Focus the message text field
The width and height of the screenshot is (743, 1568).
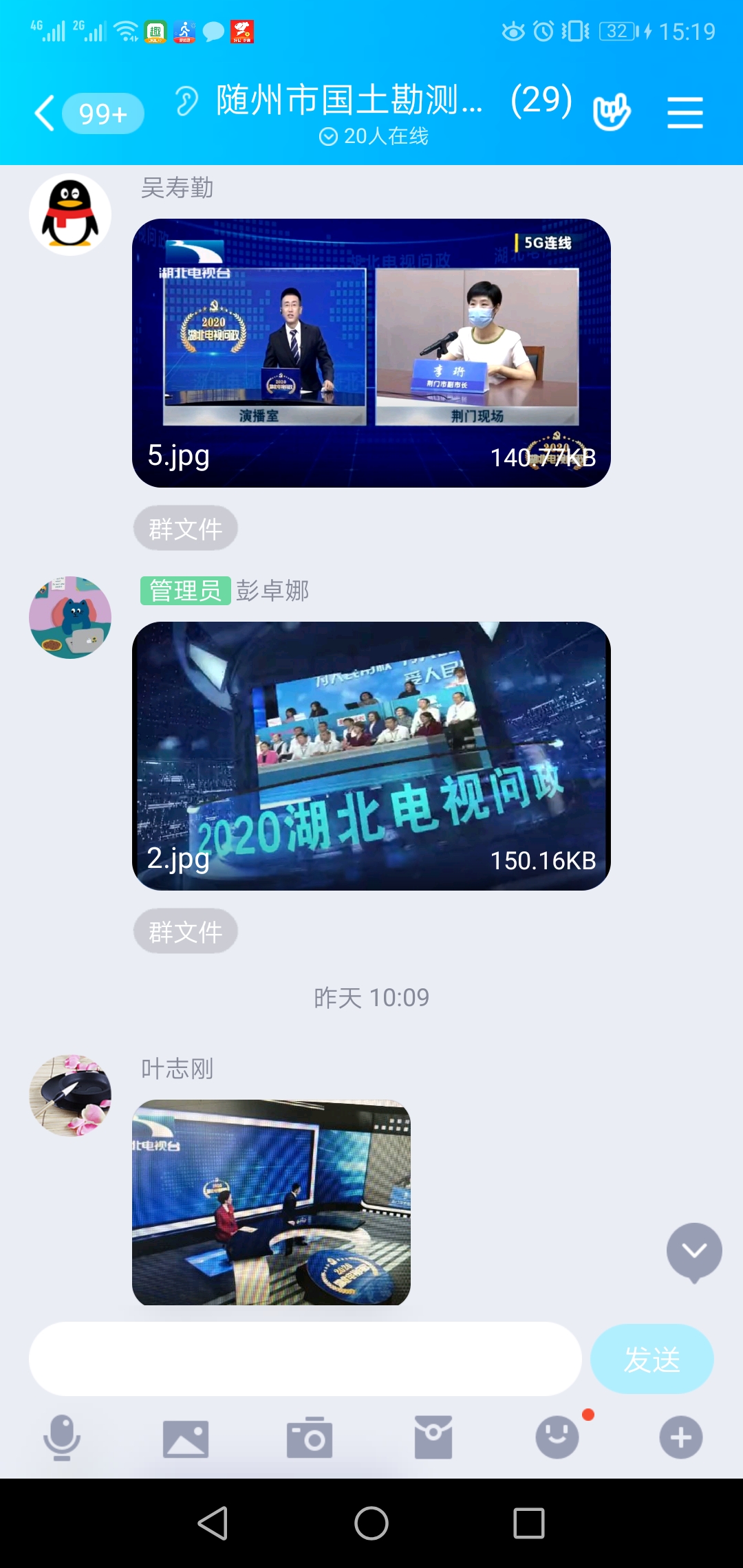[x=305, y=1359]
